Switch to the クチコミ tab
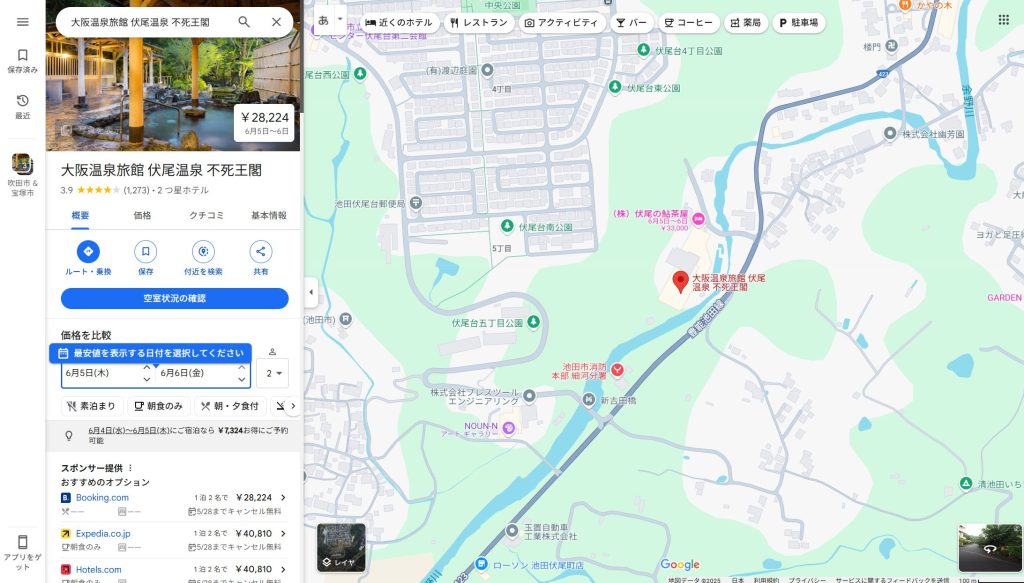 click(206, 215)
